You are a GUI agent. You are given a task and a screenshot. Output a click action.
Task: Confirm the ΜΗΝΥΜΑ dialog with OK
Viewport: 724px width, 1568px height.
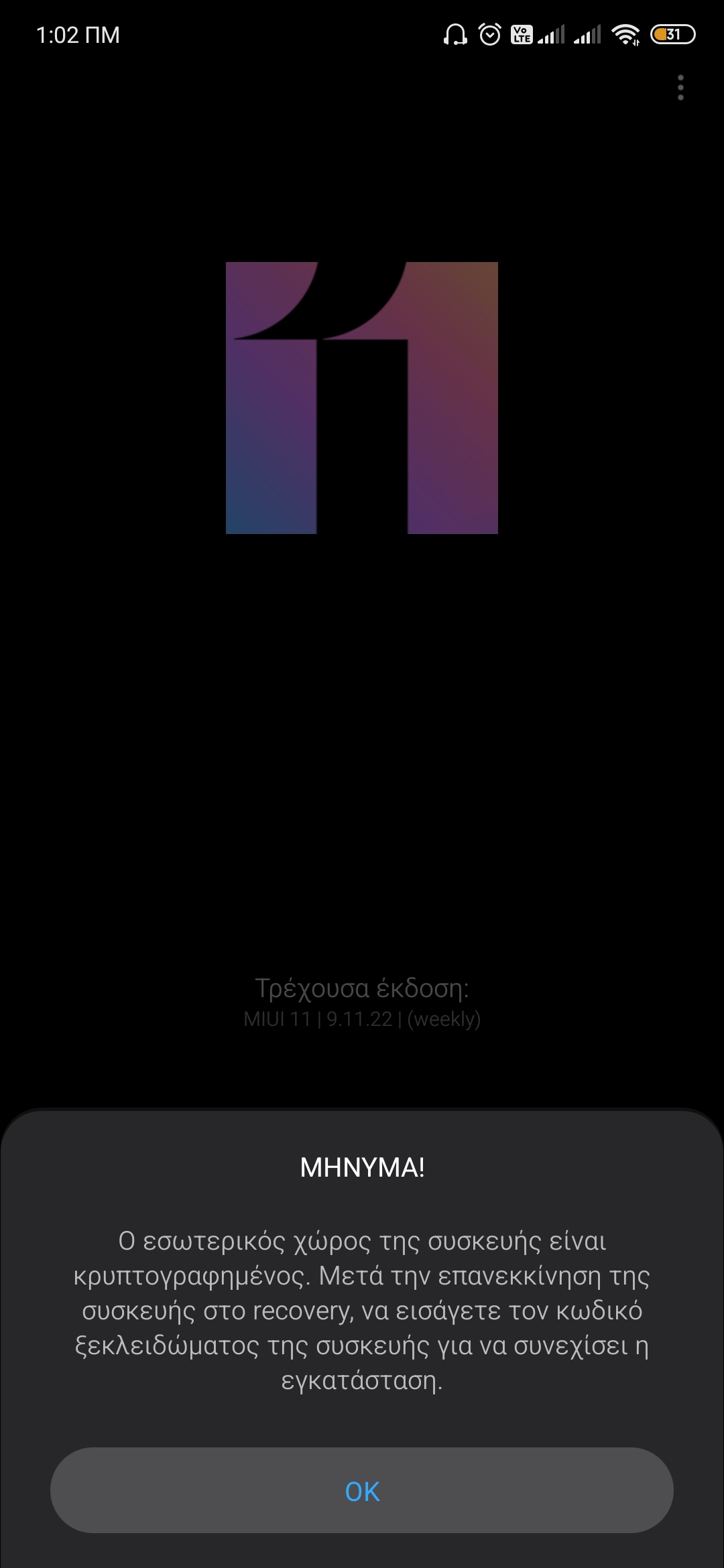(x=362, y=1491)
